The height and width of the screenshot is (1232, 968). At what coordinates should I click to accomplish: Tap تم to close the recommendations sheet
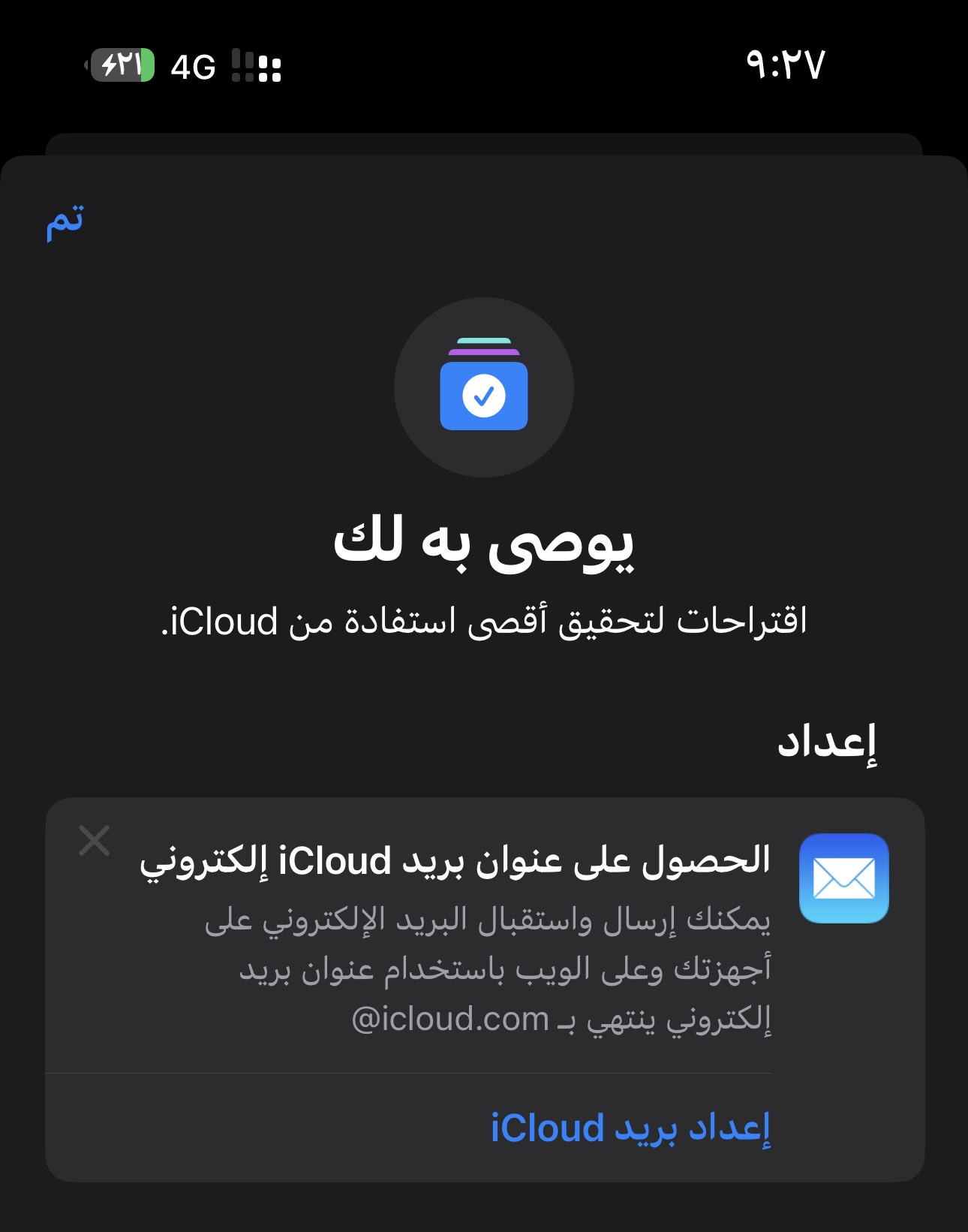click(x=65, y=221)
